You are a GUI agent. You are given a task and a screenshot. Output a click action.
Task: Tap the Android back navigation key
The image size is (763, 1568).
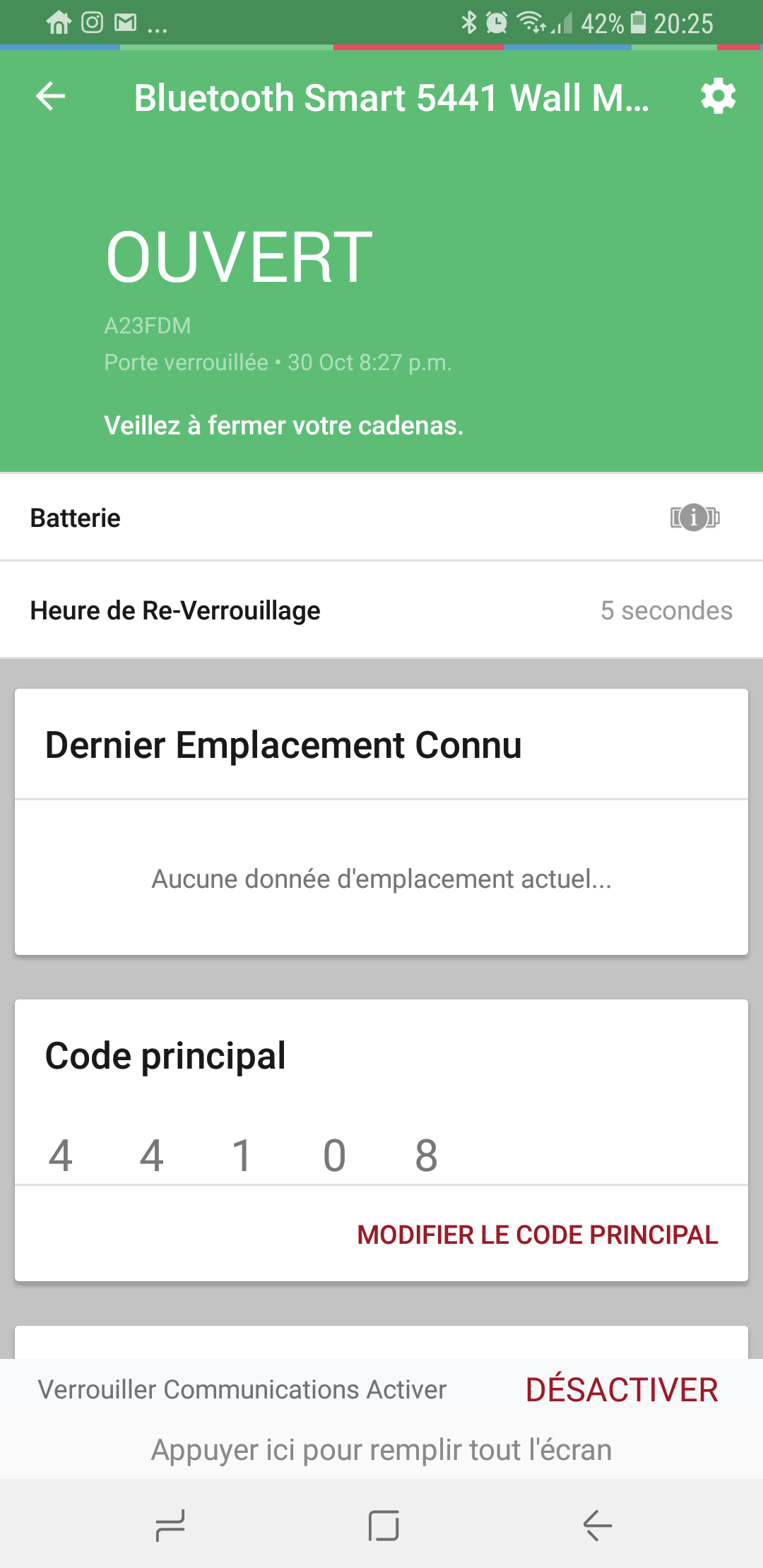pos(596,1524)
